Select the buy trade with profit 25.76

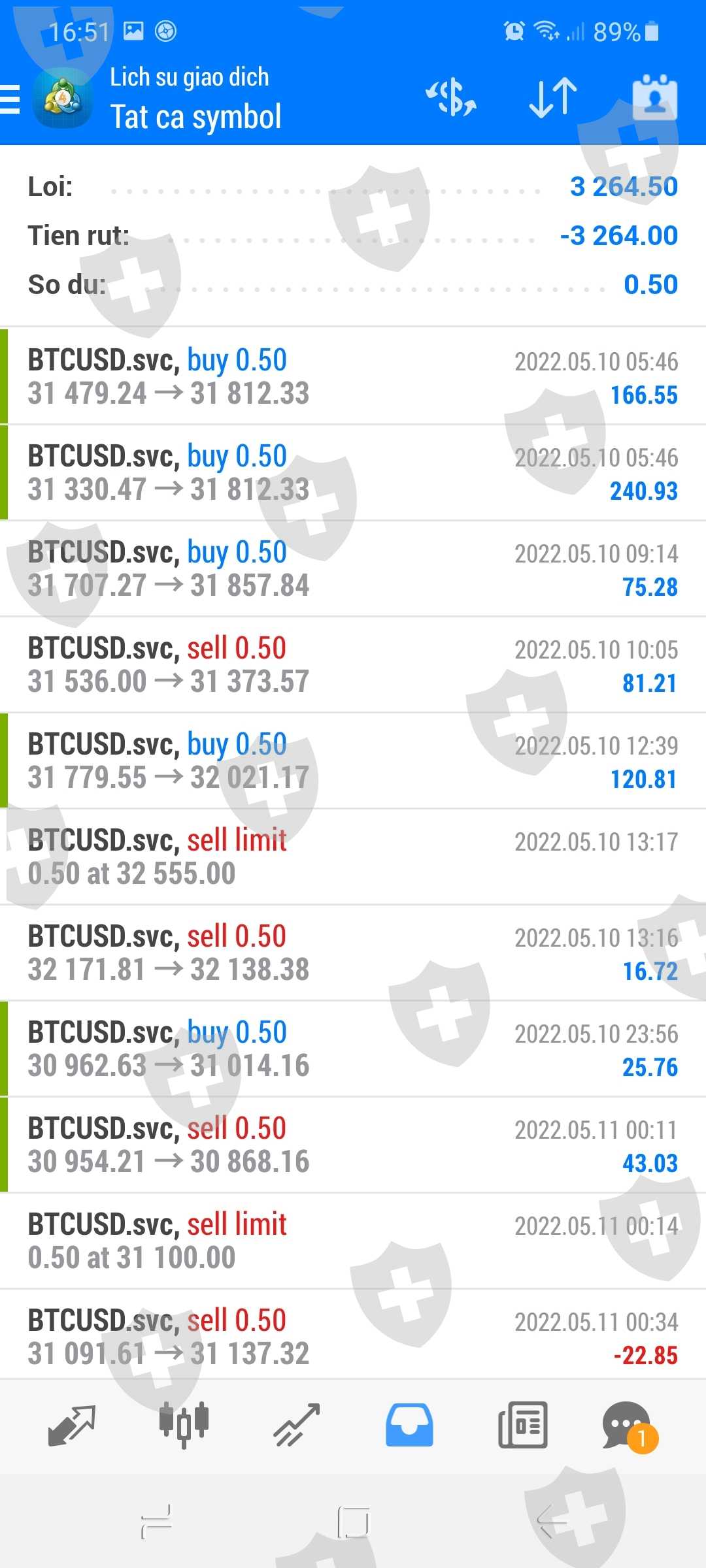click(x=353, y=1049)
